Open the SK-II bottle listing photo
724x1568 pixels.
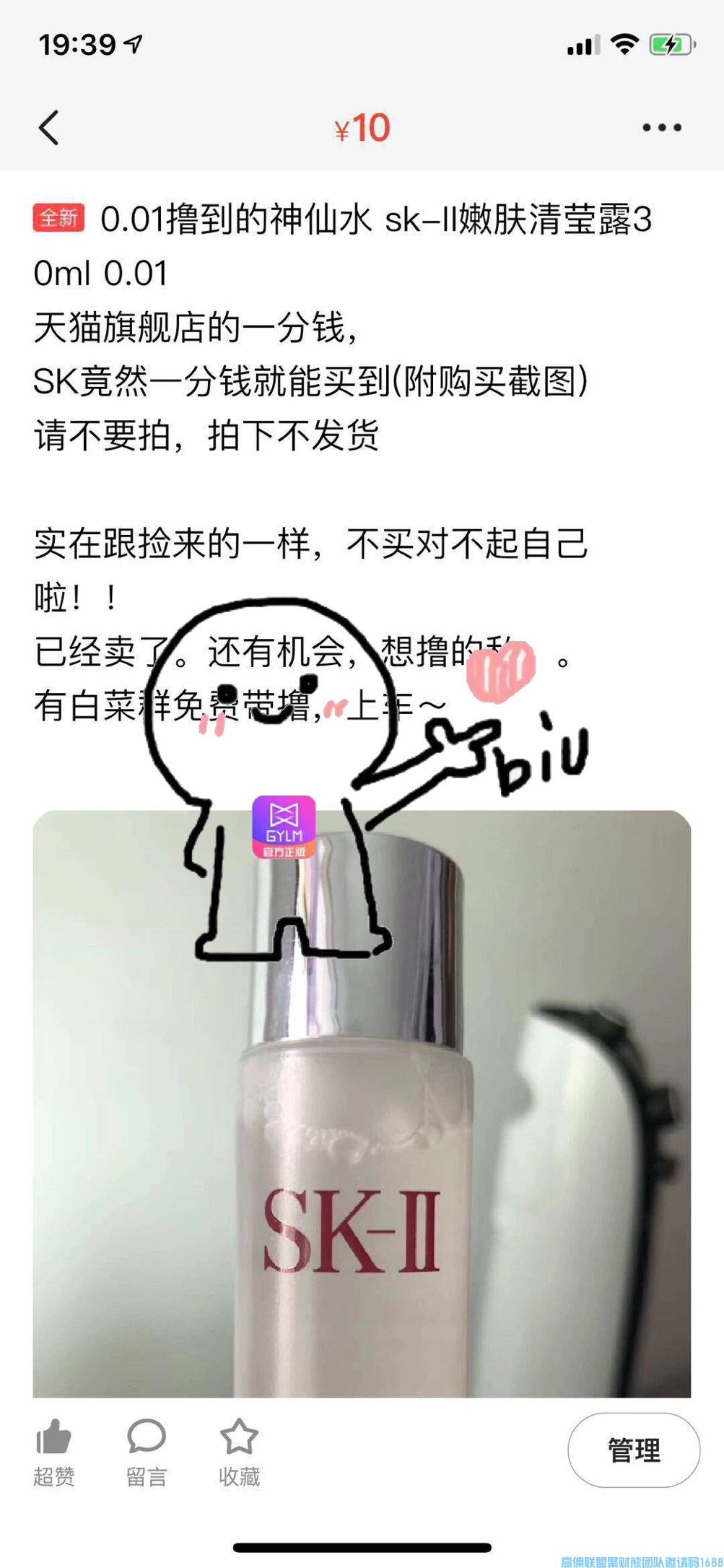(x=361, y=1155)
